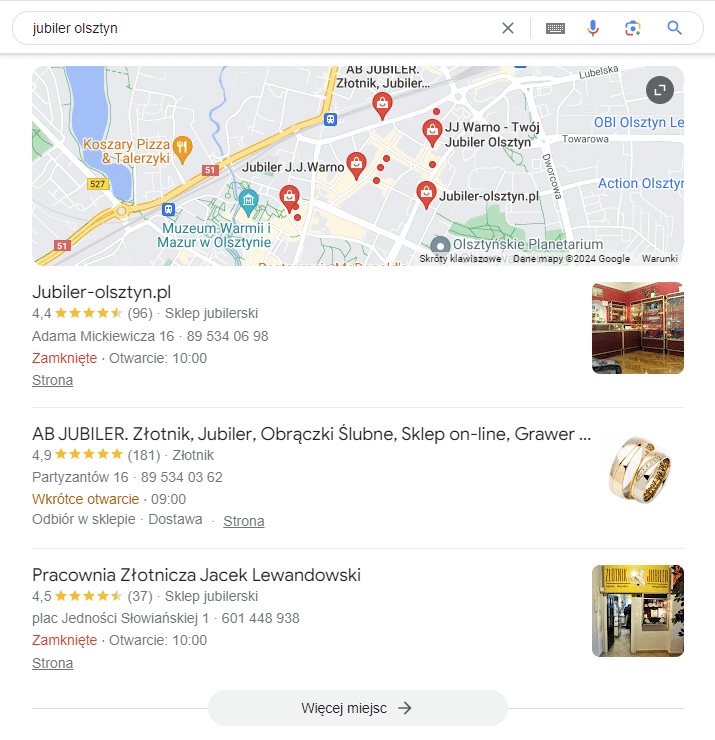View the Jubiler-olsztyn.pl shop photo
The width and height of the screenshot is (715, 740).
point(637,328)
